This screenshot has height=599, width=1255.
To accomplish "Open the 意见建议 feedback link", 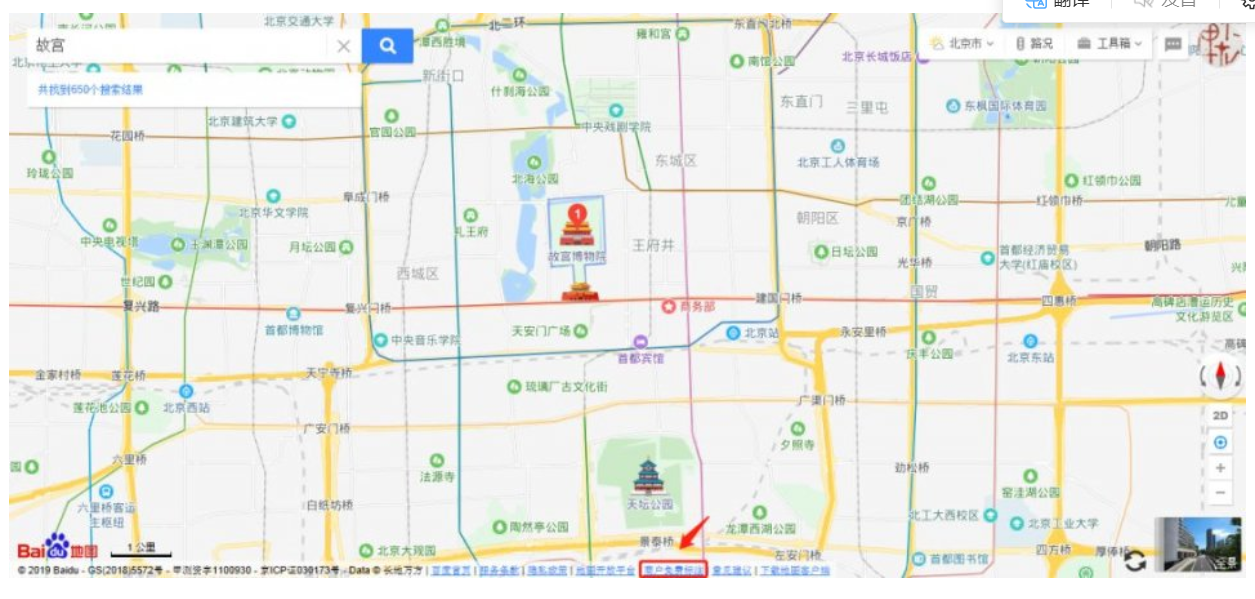I will (731, 570).
